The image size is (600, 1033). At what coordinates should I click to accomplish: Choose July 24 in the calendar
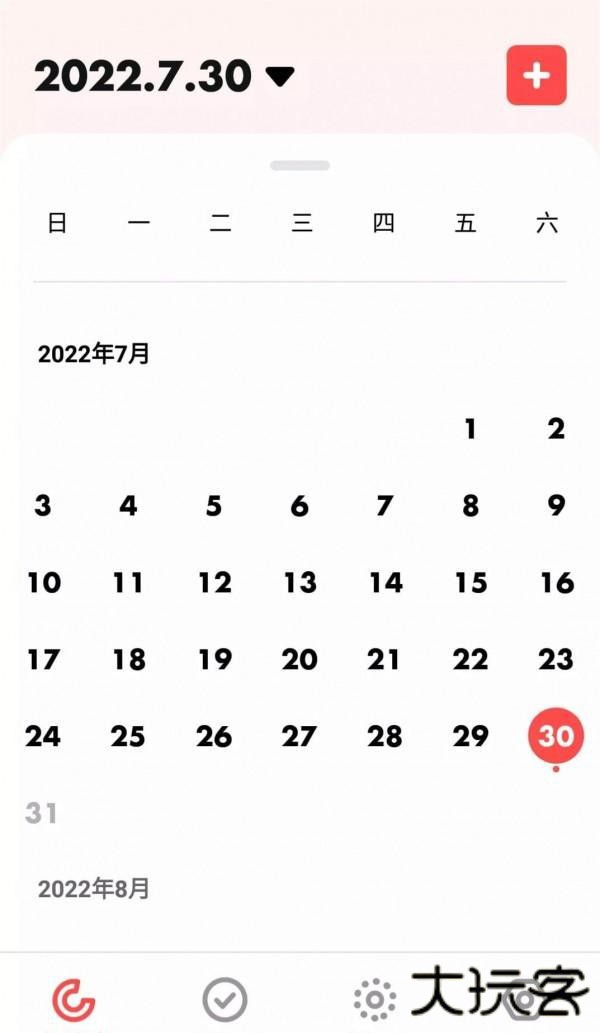click(43, 737)
